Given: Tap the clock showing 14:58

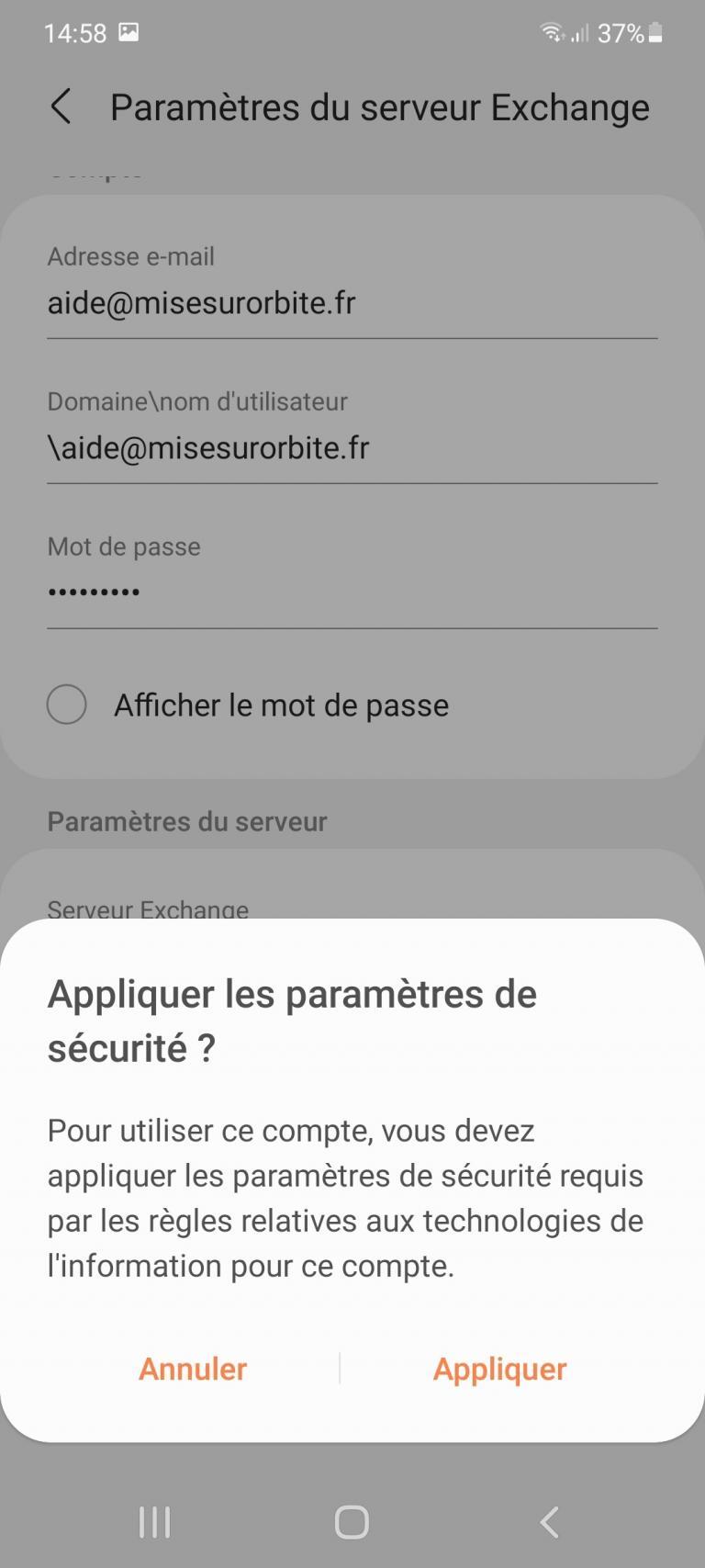Looking at the screenshot, I should pos(76,31).
